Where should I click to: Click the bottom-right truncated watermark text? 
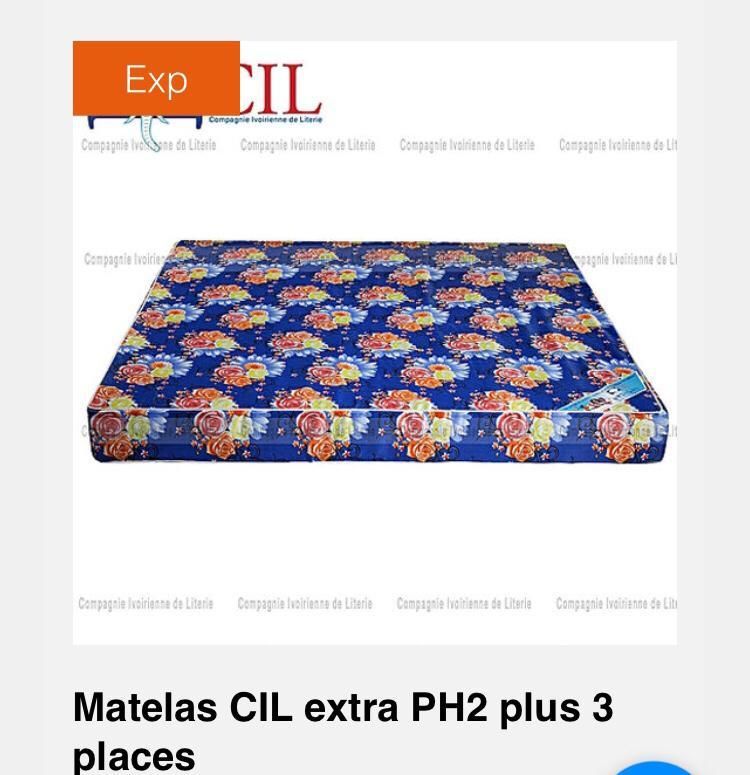point(617,603)
